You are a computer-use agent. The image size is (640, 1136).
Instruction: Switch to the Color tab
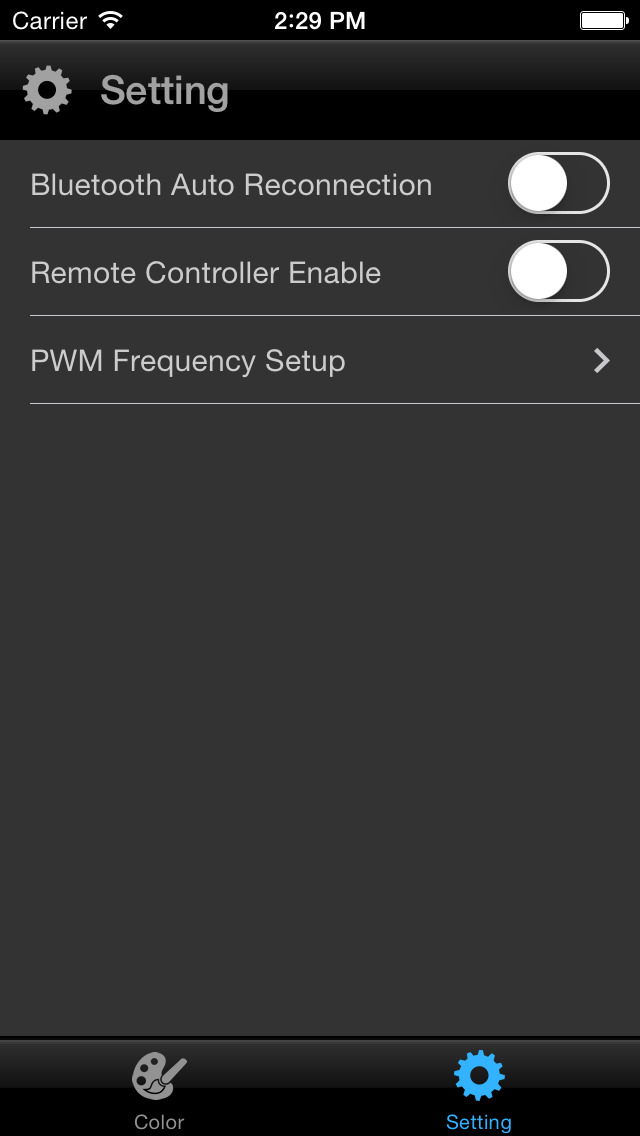(x=159, y=1090)
